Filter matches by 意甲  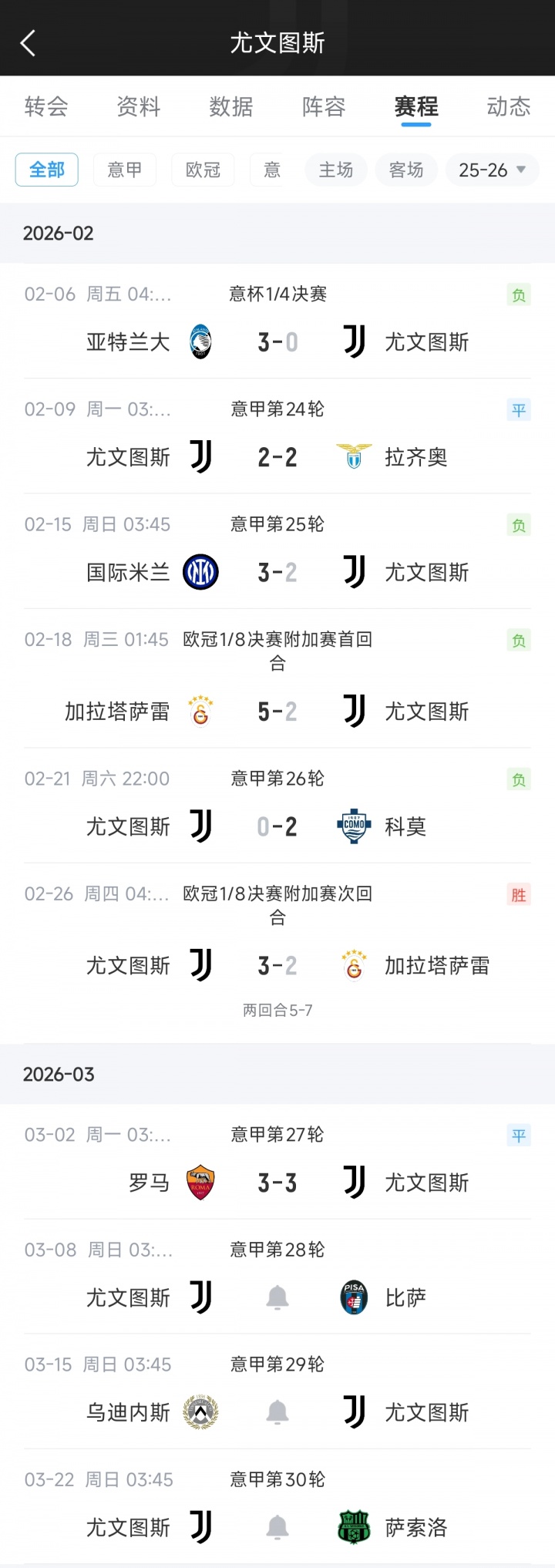[125, 170]
